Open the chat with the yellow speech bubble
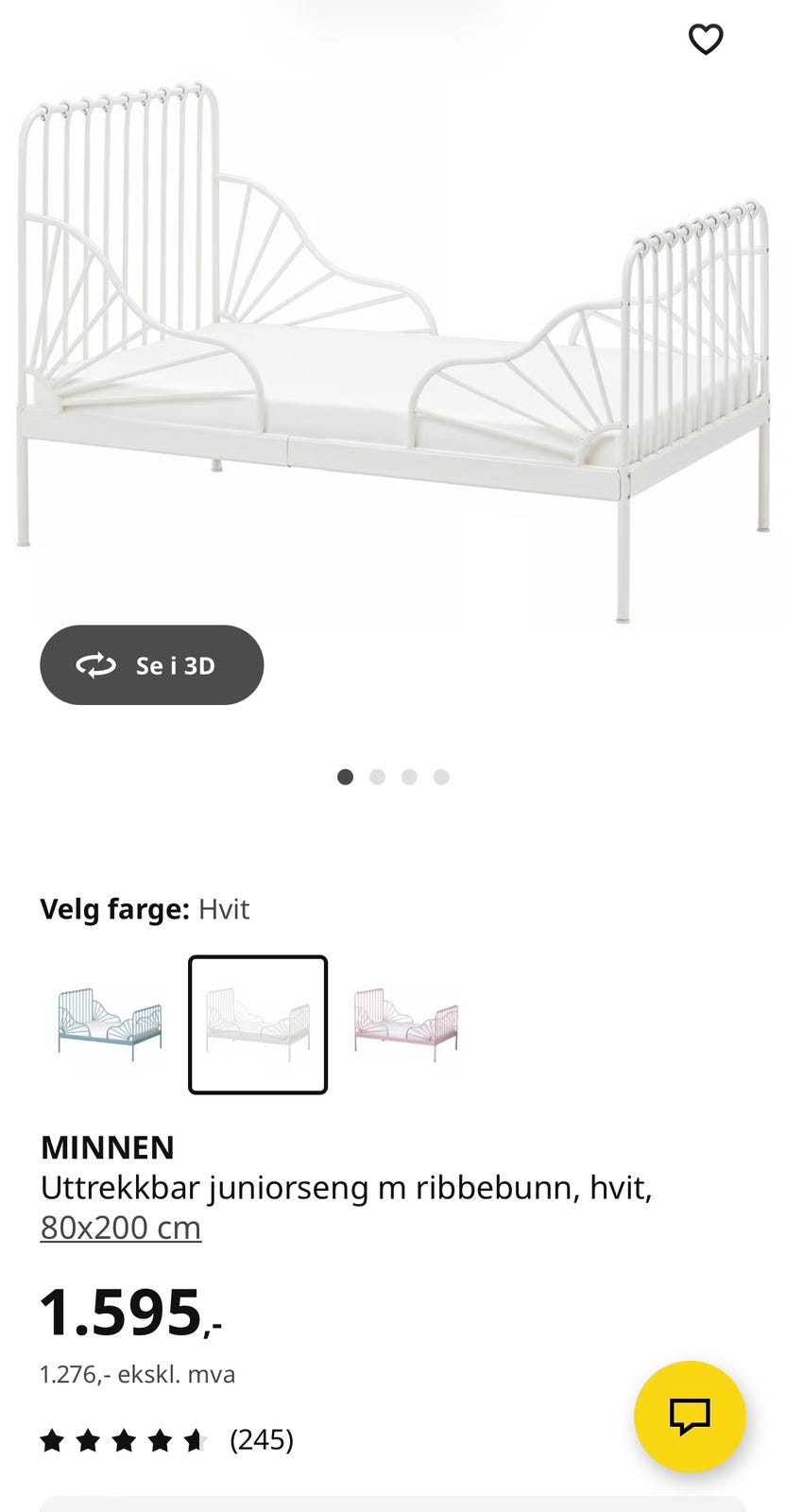786x1512 pixels. tap(689, 1417)
